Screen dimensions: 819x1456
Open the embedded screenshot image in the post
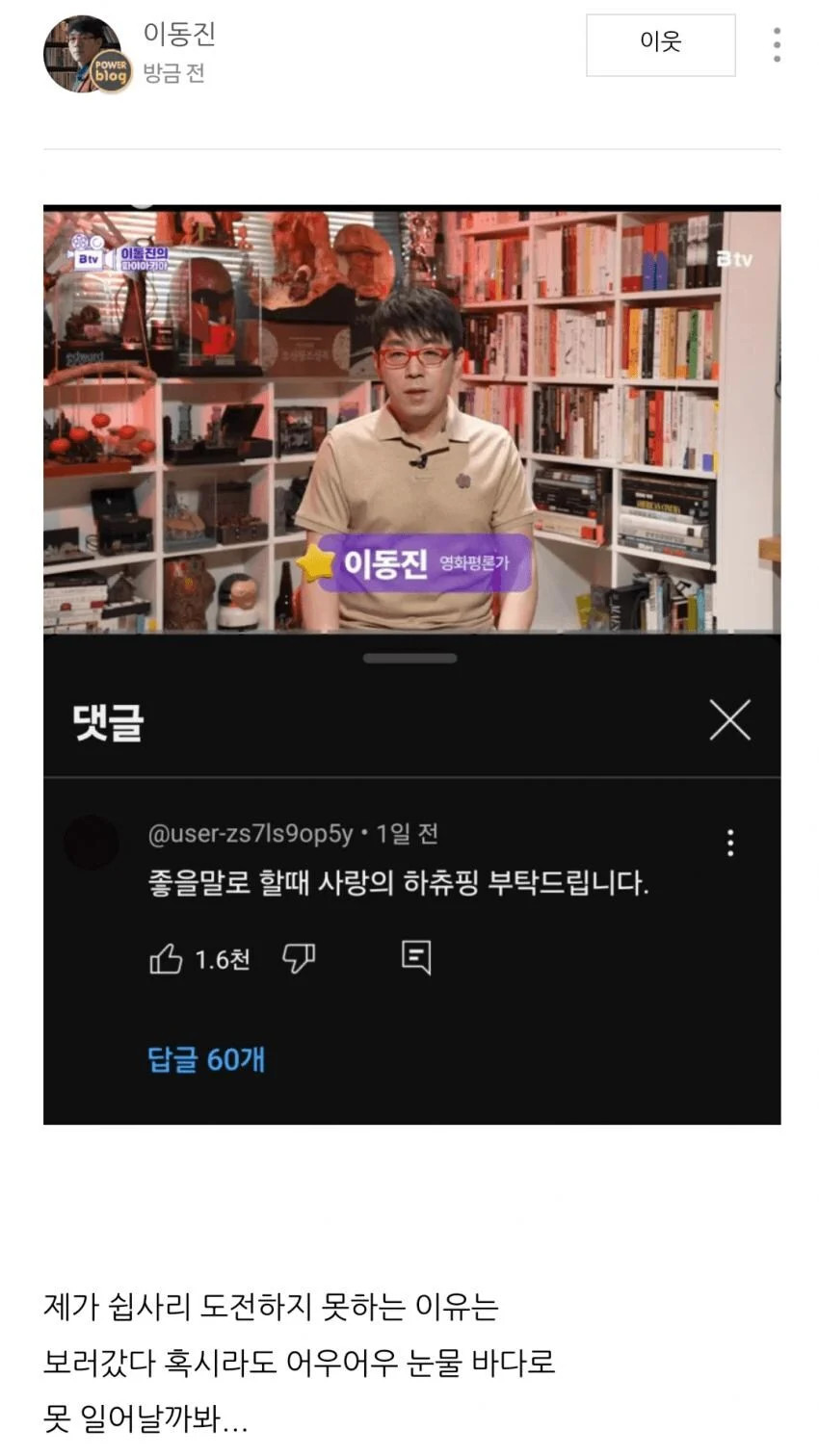pos(411,664)
